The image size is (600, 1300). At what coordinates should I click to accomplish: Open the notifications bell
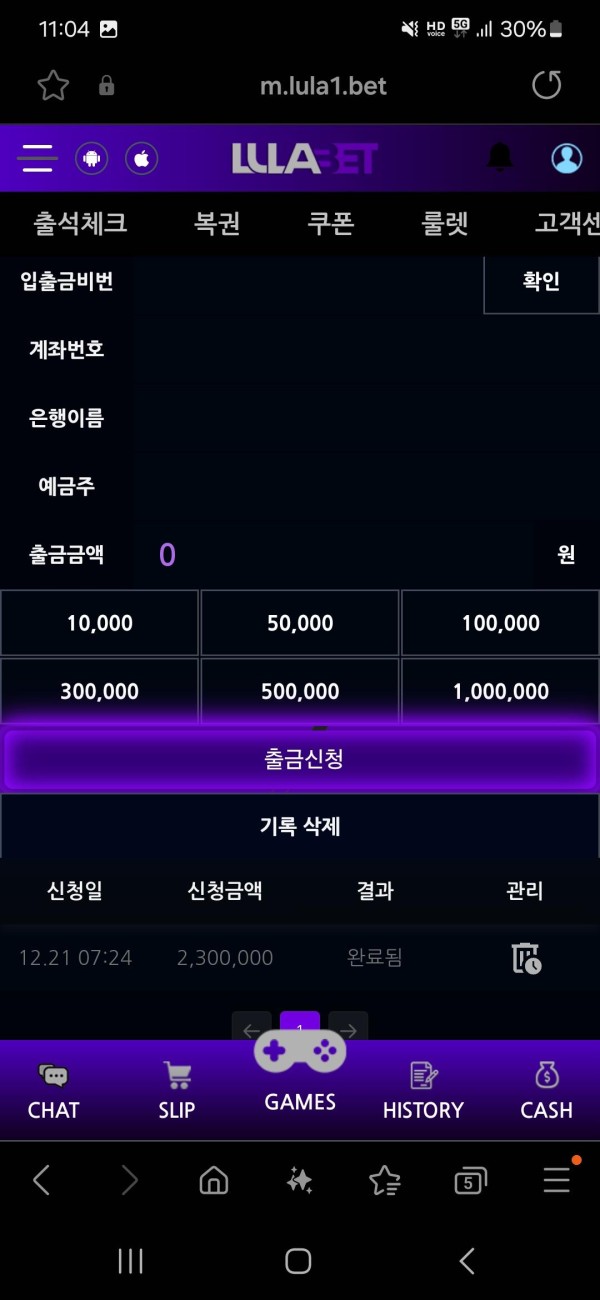tap(499, 157)
